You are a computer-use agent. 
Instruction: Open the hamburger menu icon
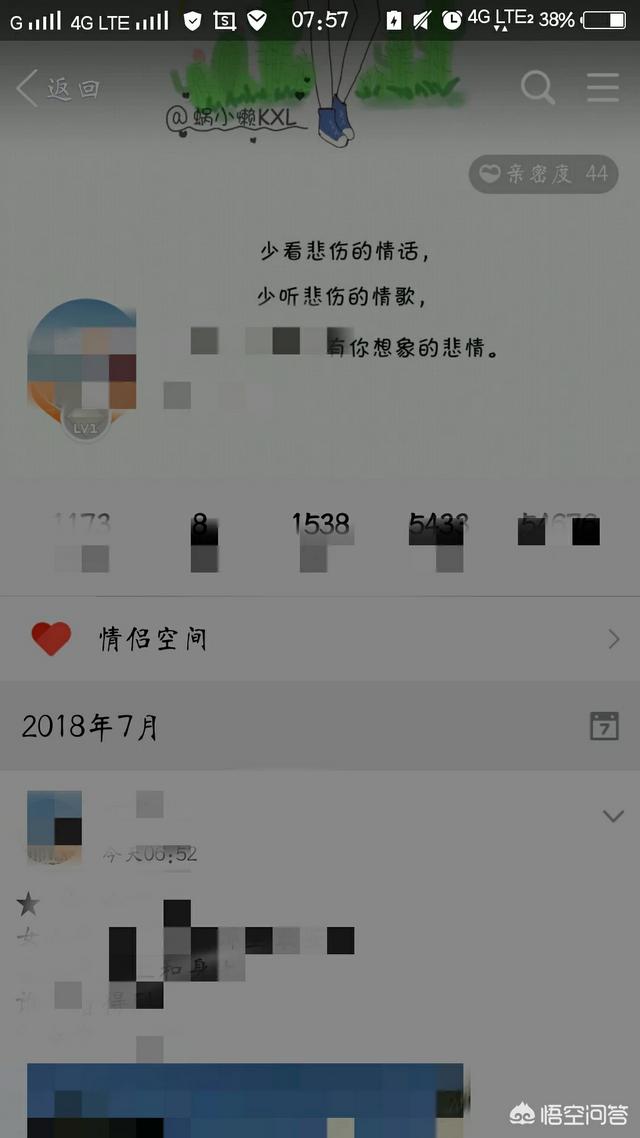(x=603, y=88)
